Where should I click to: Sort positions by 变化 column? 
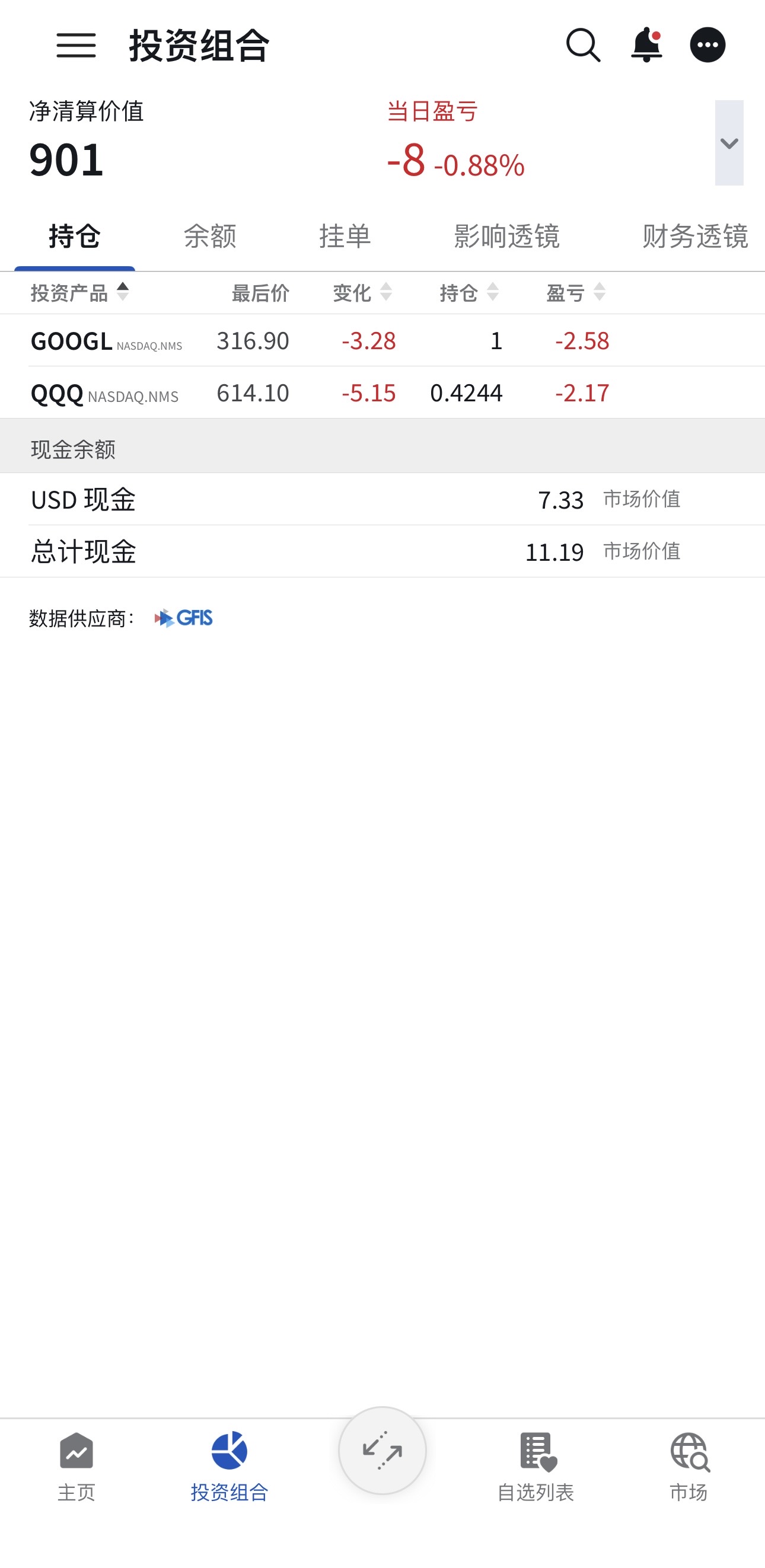[362, 293]
